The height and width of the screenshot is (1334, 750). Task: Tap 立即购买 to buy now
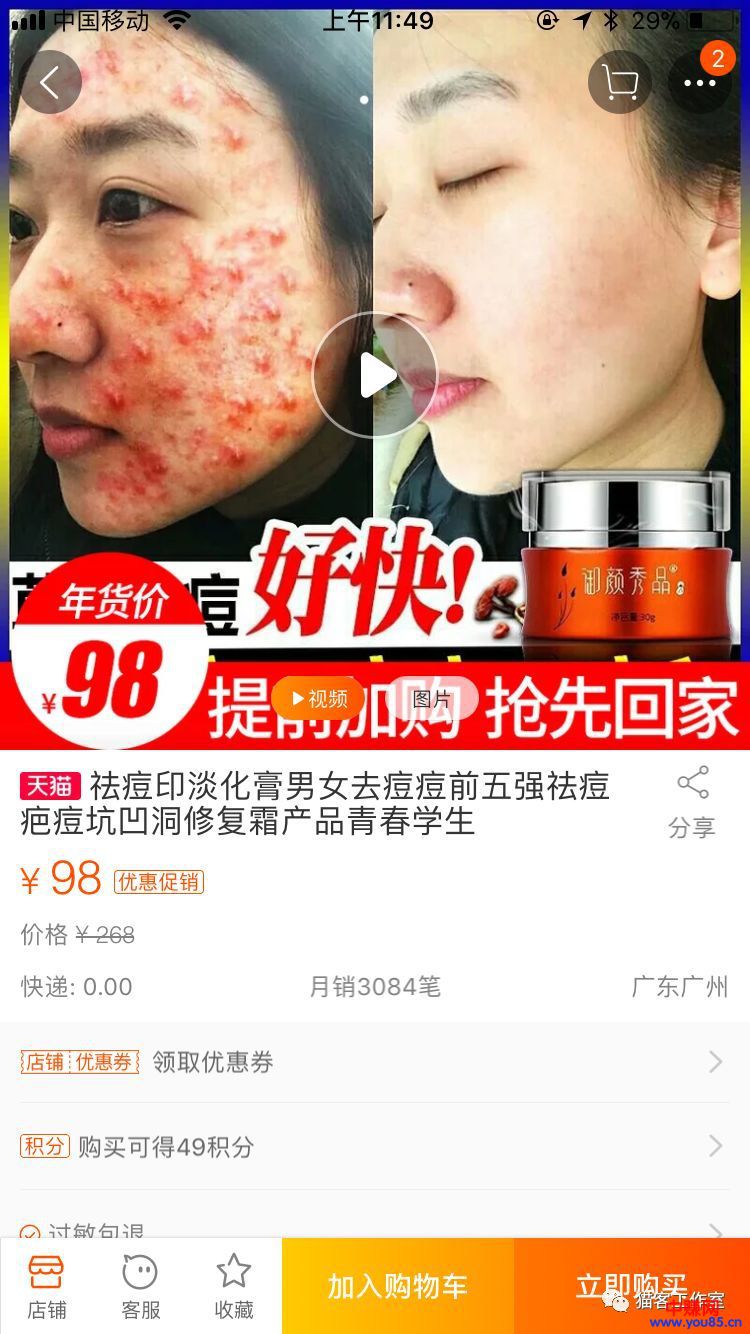coord(631,1286)
